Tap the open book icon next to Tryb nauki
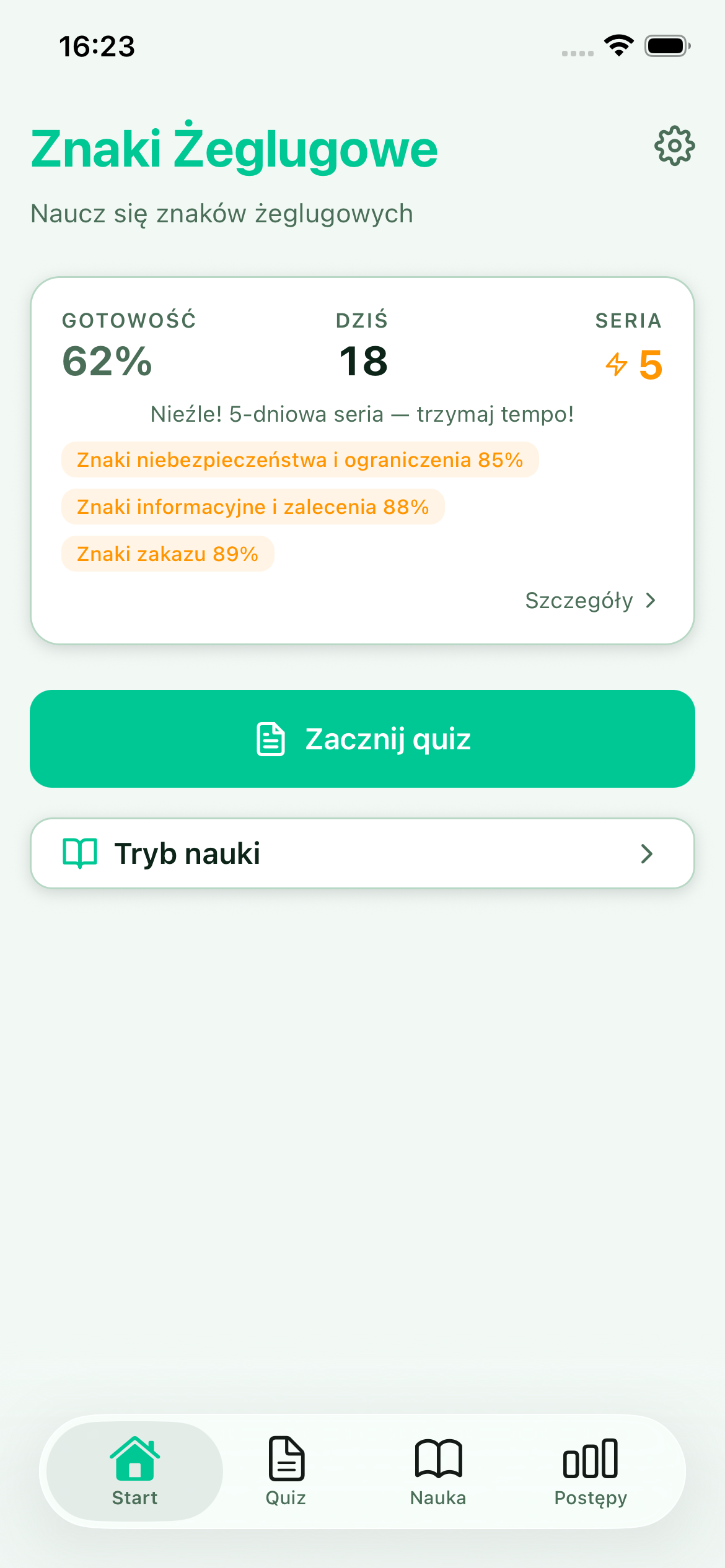The height and width of the screenshot is (1568, 725). [x=81, y=853]
